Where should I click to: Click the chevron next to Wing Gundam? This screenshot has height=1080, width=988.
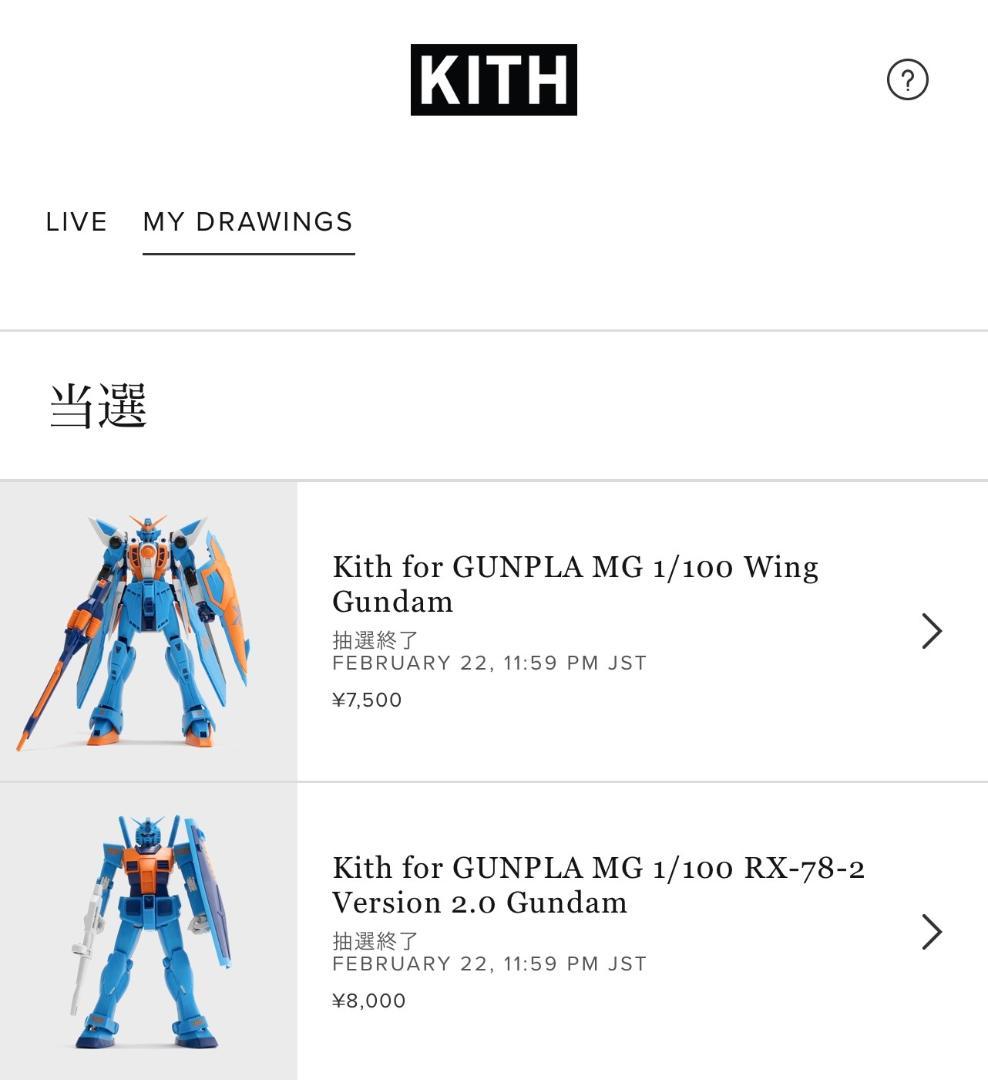click(930, 631)
